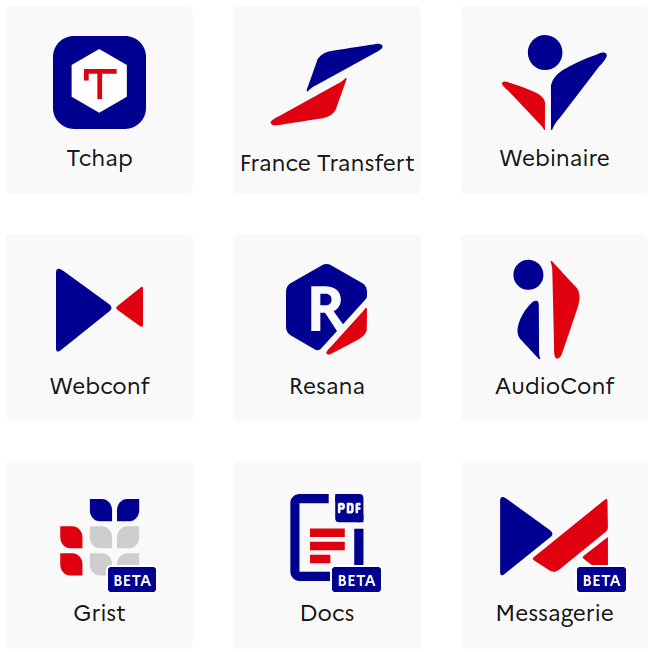
Task: Open the Grist beta tile
Action: [99, 555]
